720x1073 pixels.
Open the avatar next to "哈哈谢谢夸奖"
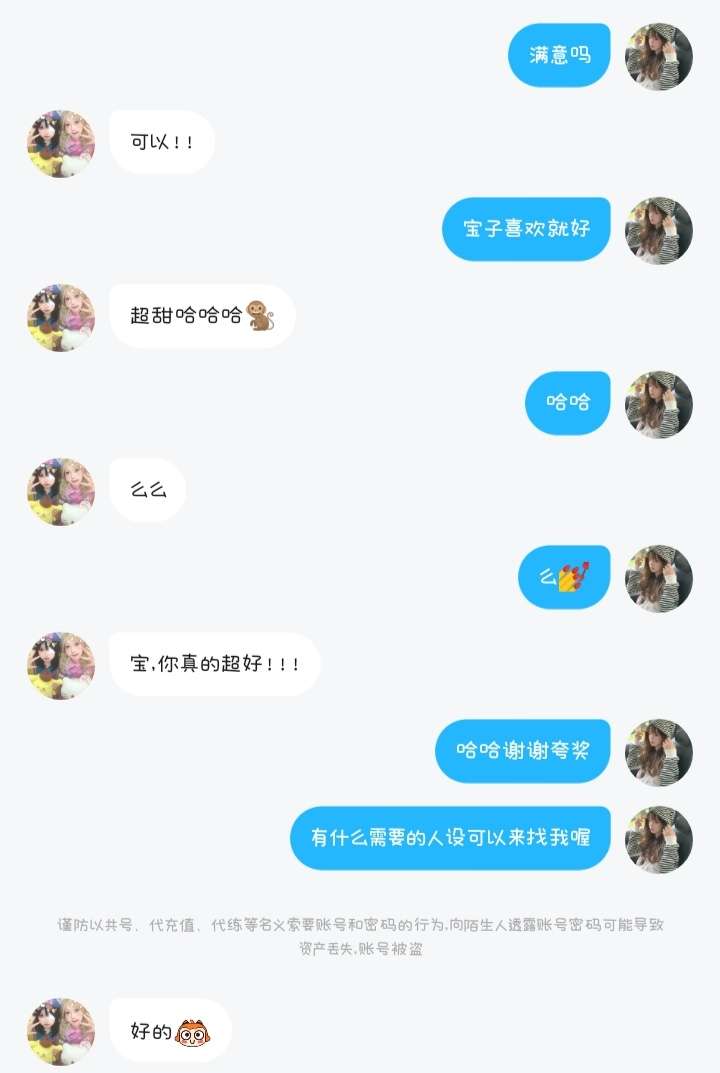(659, 752)
